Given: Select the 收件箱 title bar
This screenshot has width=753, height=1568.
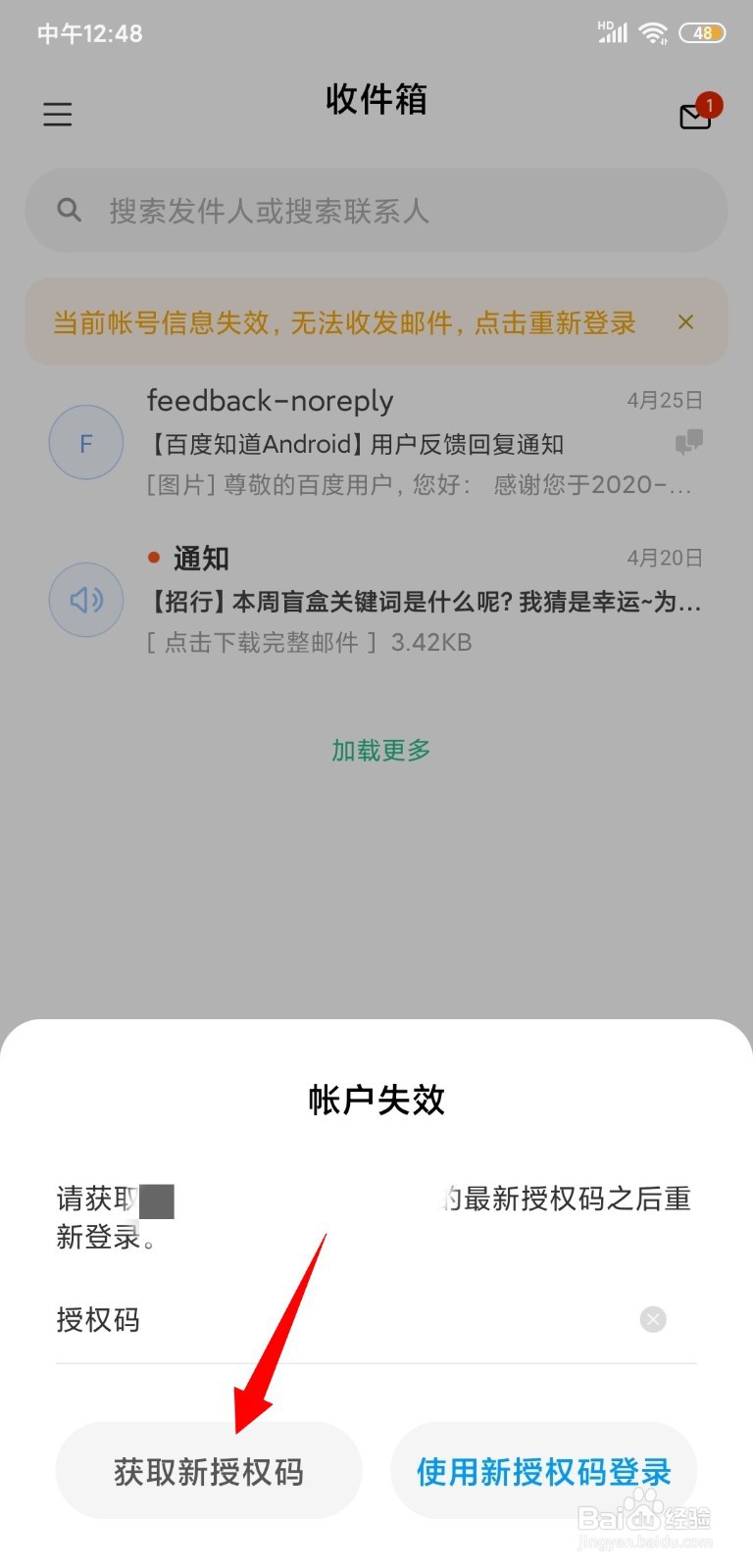Looking at the screenshot, I should 376,100.
